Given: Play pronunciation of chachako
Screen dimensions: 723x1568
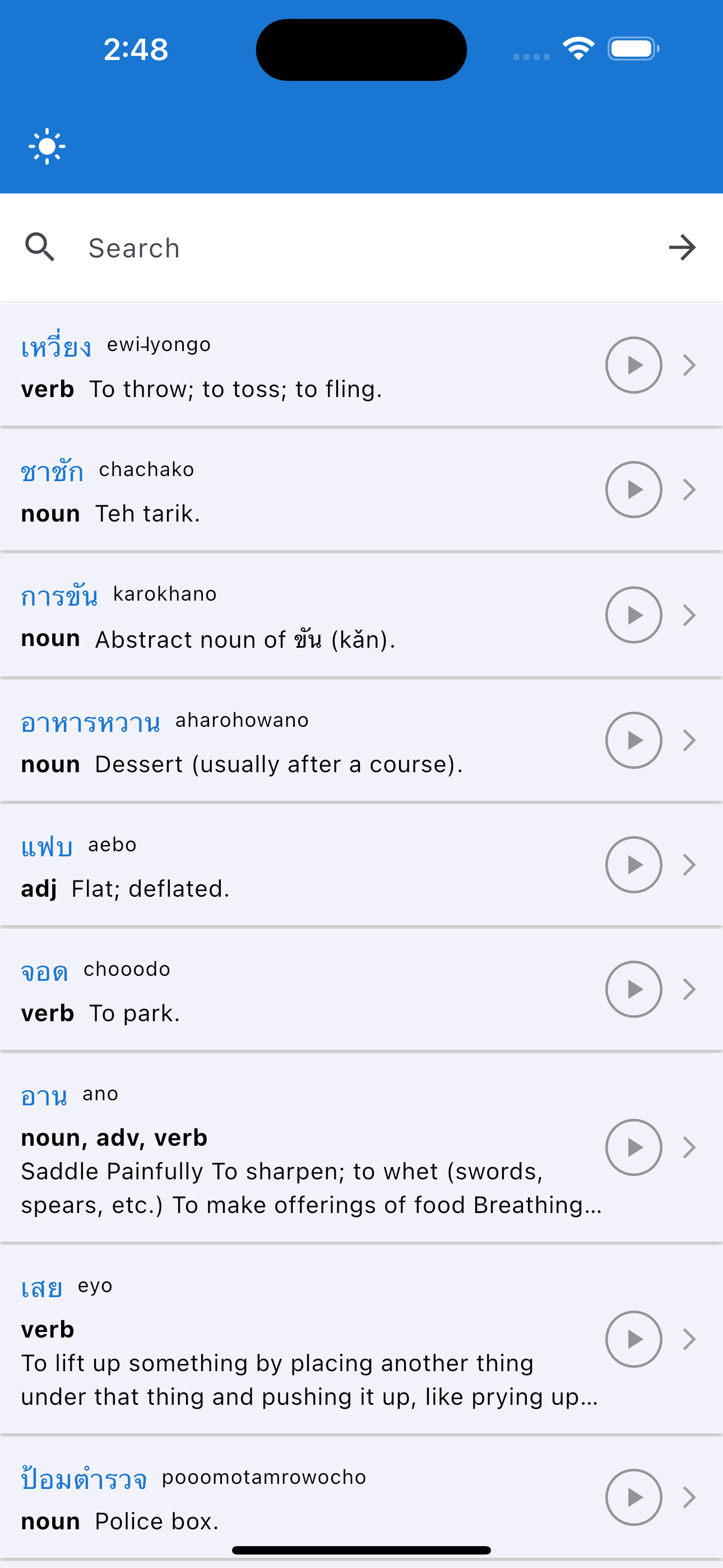Looking at the screenshot, I should [x=633, y=490].
